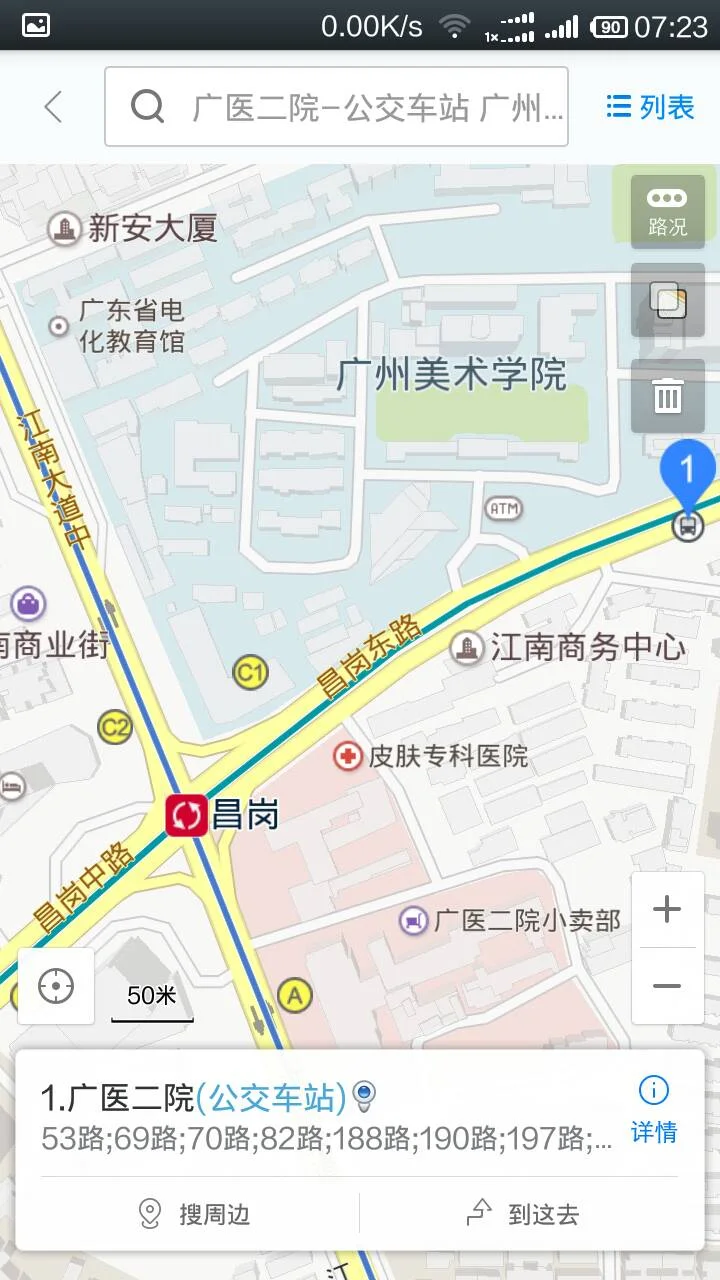Screen dimensions: 720x1280
Task: Center map with the locate crosshair icon
Action: (55, 987)
